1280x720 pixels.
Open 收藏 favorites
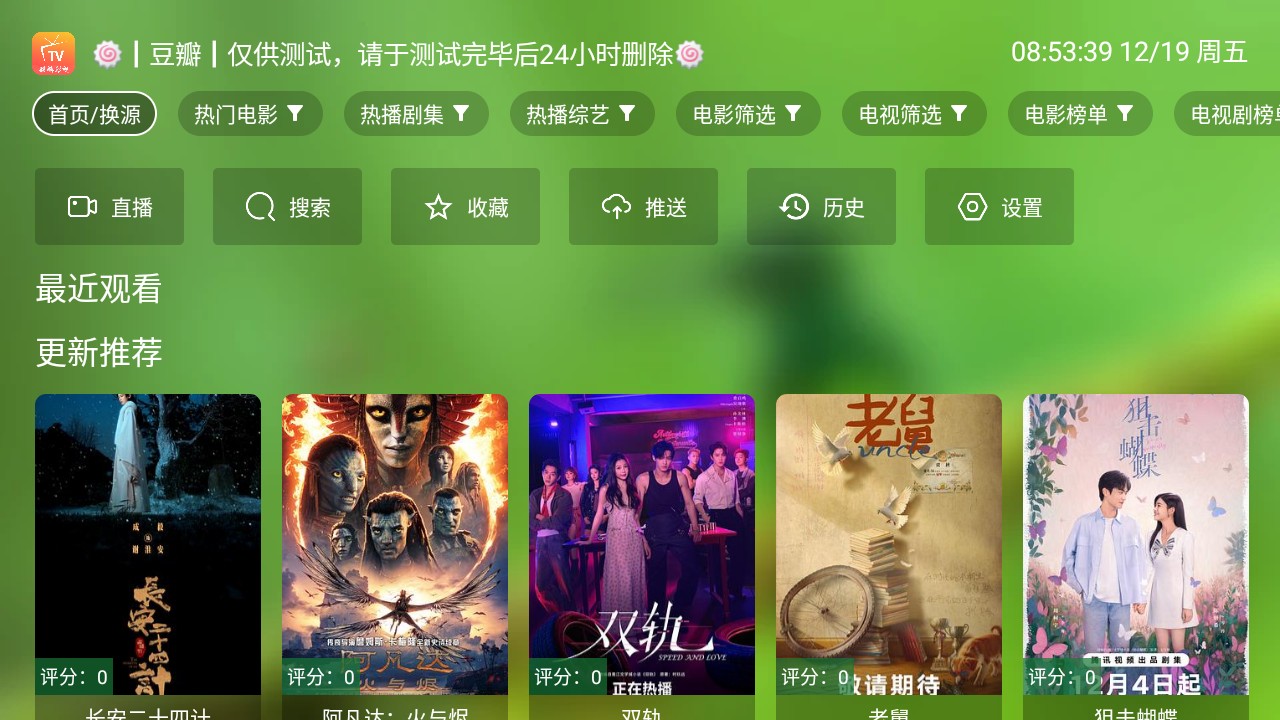tap(465, 207)
